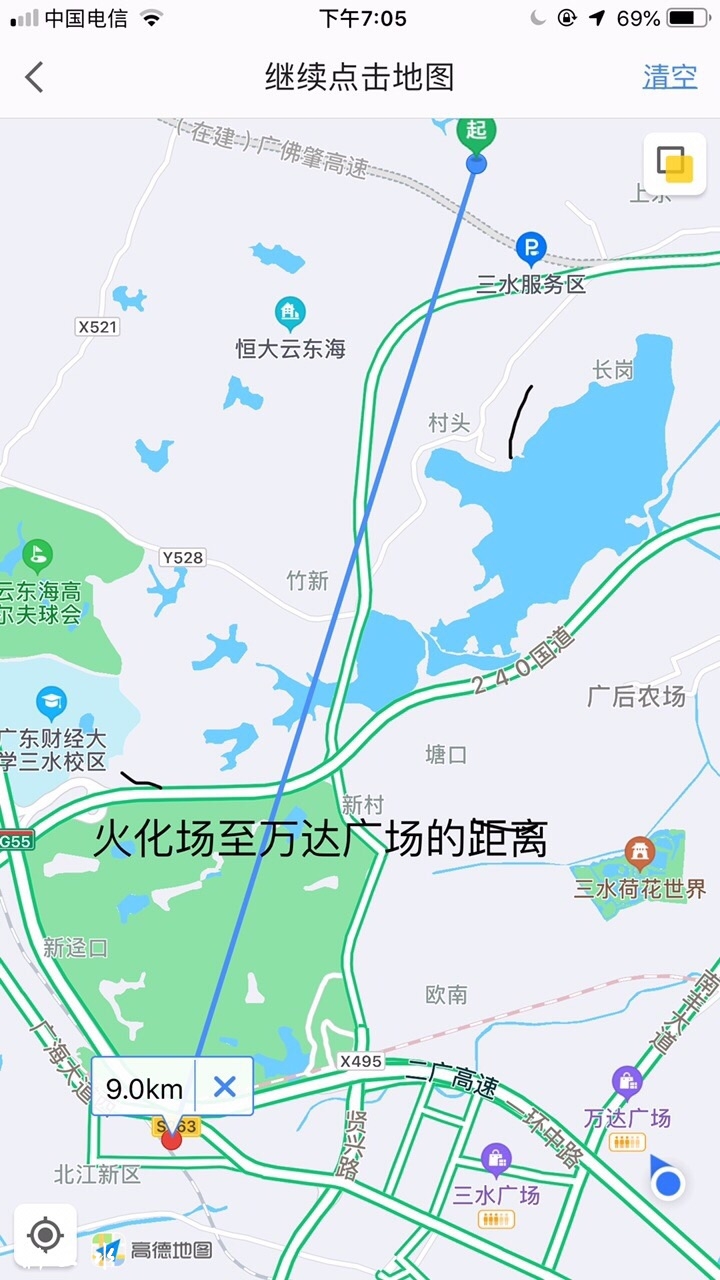Open the map layers button

[x=674, y=164]
